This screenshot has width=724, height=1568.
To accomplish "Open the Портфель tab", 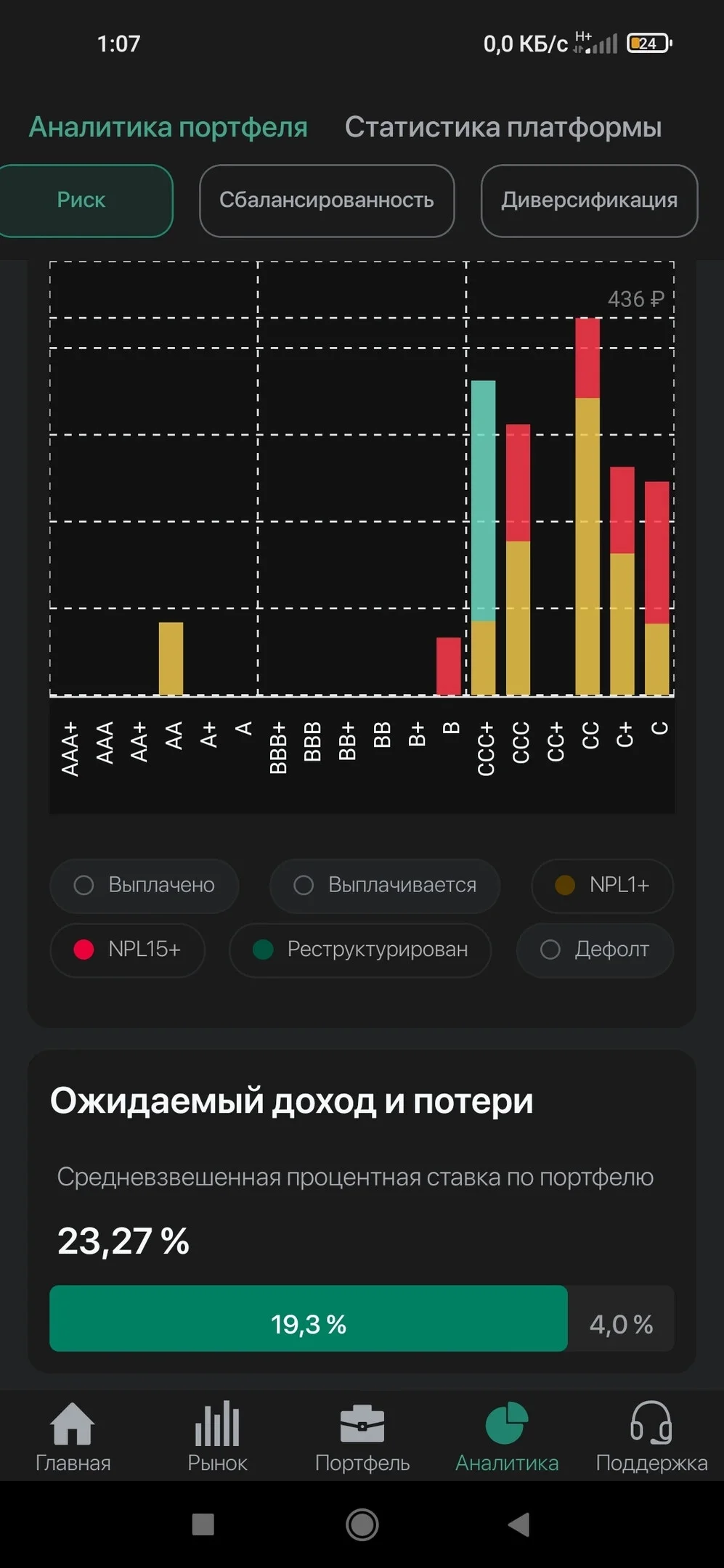I will [x=362, y=1437].
